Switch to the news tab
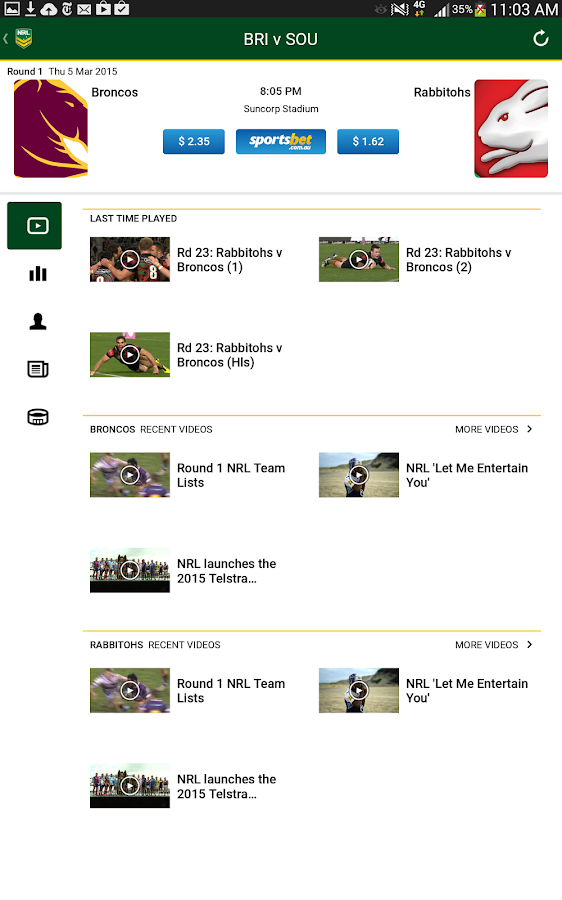 (x=38, y=369)
